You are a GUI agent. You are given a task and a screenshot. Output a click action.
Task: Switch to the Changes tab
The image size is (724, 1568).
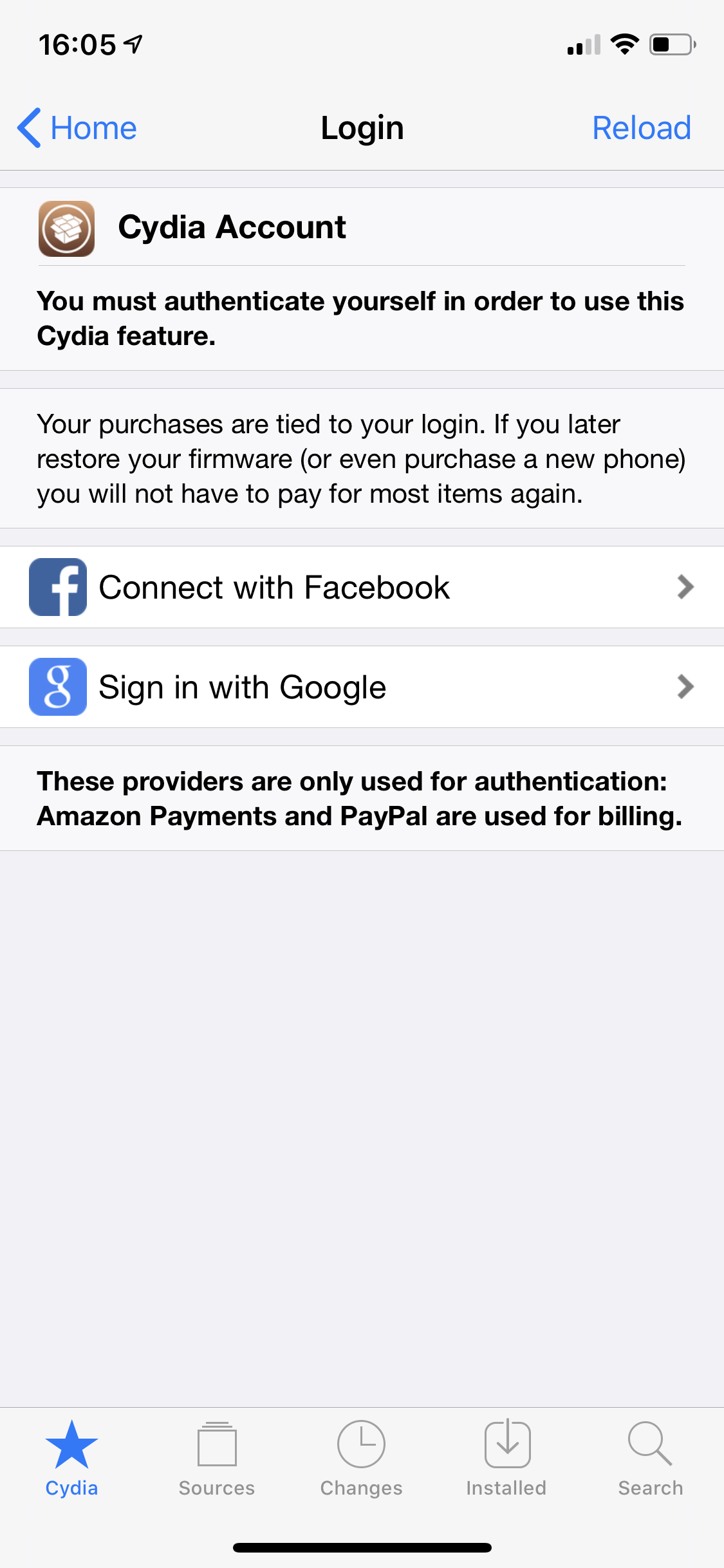pyautogui.click(x=361, y=1459)
